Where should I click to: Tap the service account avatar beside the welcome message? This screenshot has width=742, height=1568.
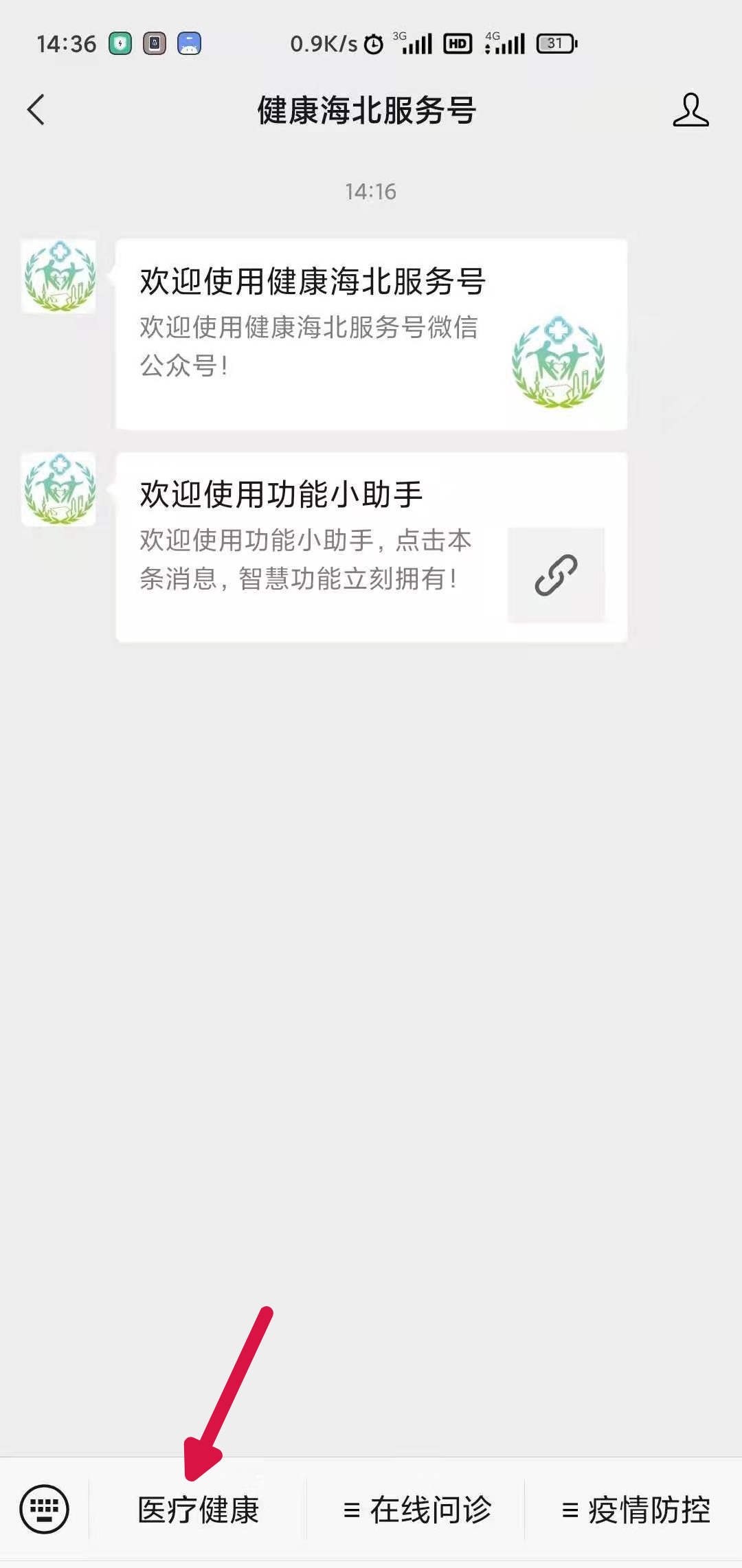click(59, 276)
